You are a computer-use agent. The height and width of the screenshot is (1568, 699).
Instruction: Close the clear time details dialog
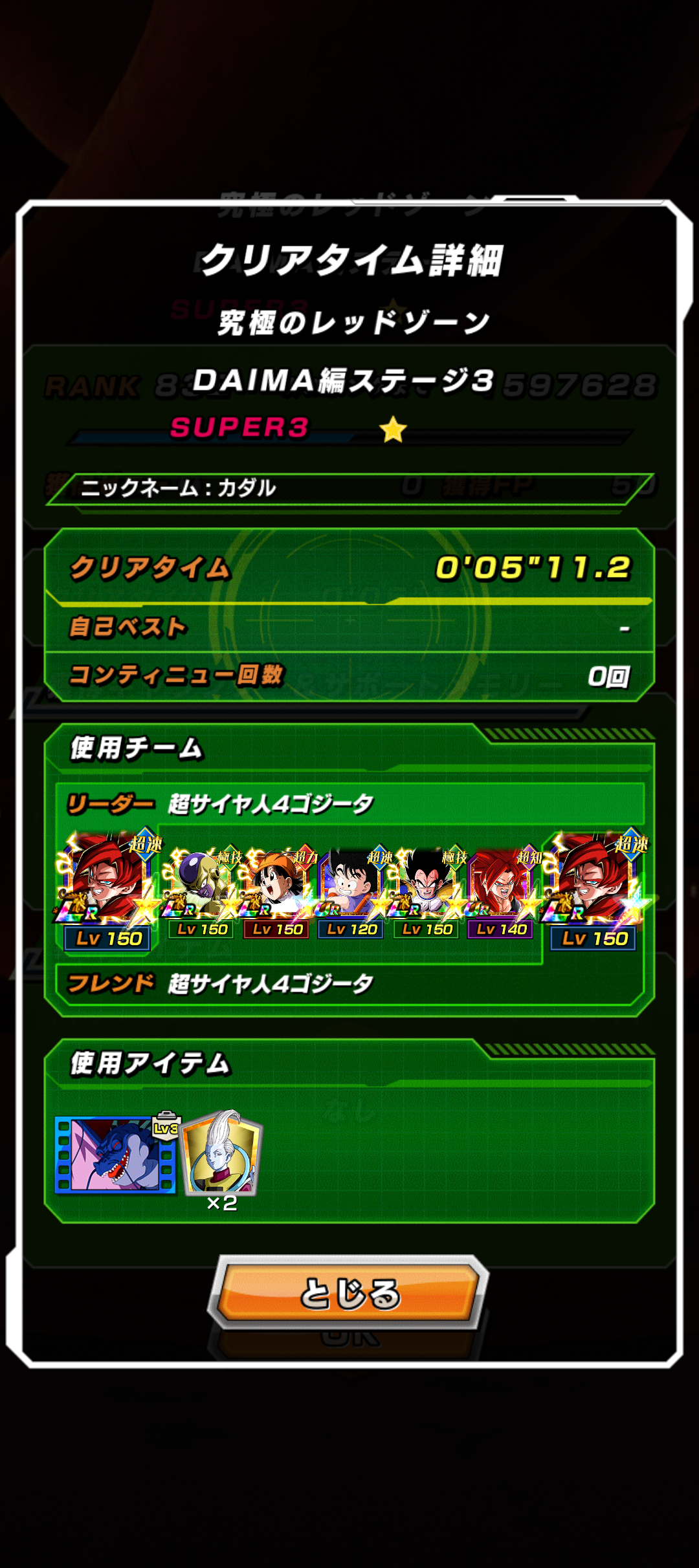tap(349, 1294)
